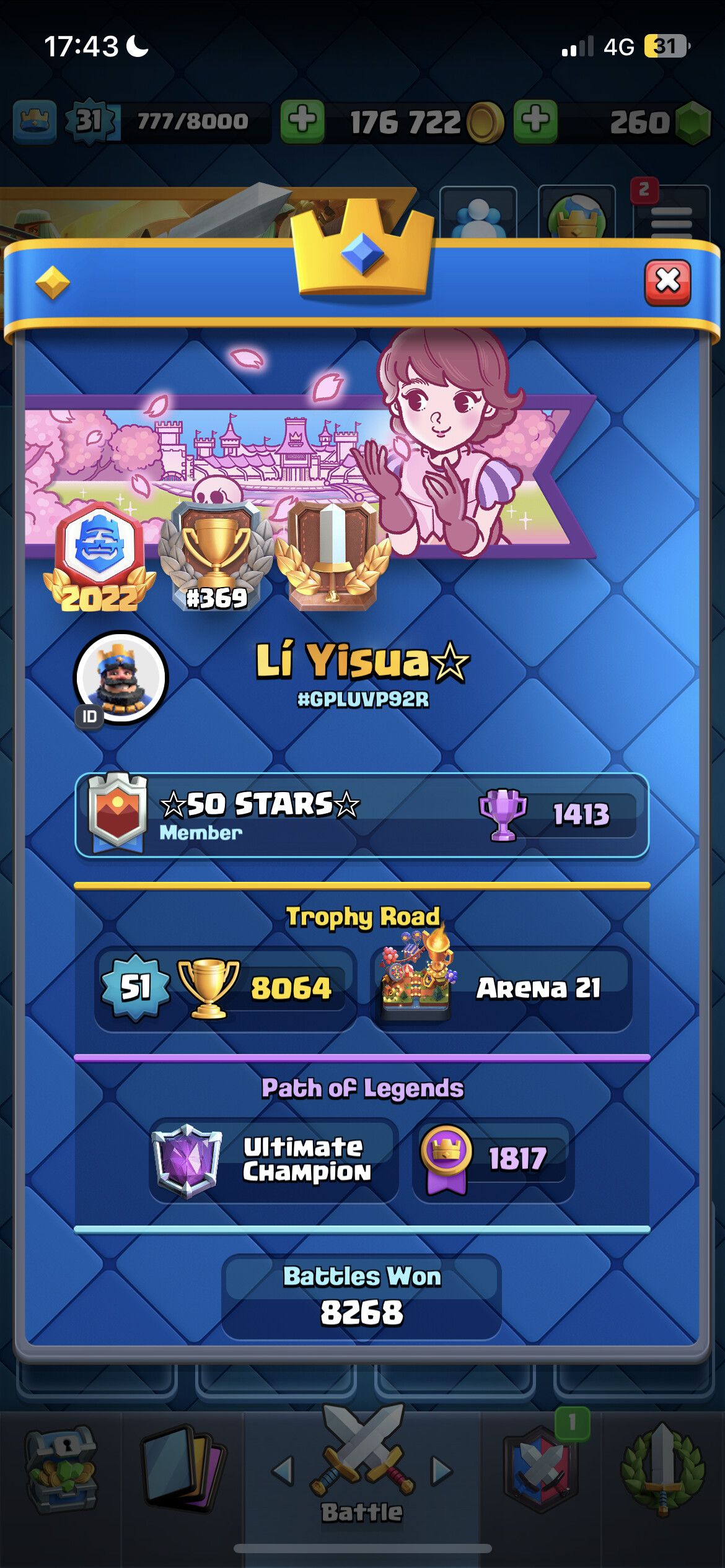The height and width of the screenshot is (1568, 725).
Task: Tap the ID badge on the avatar
Action: point(90,716)
